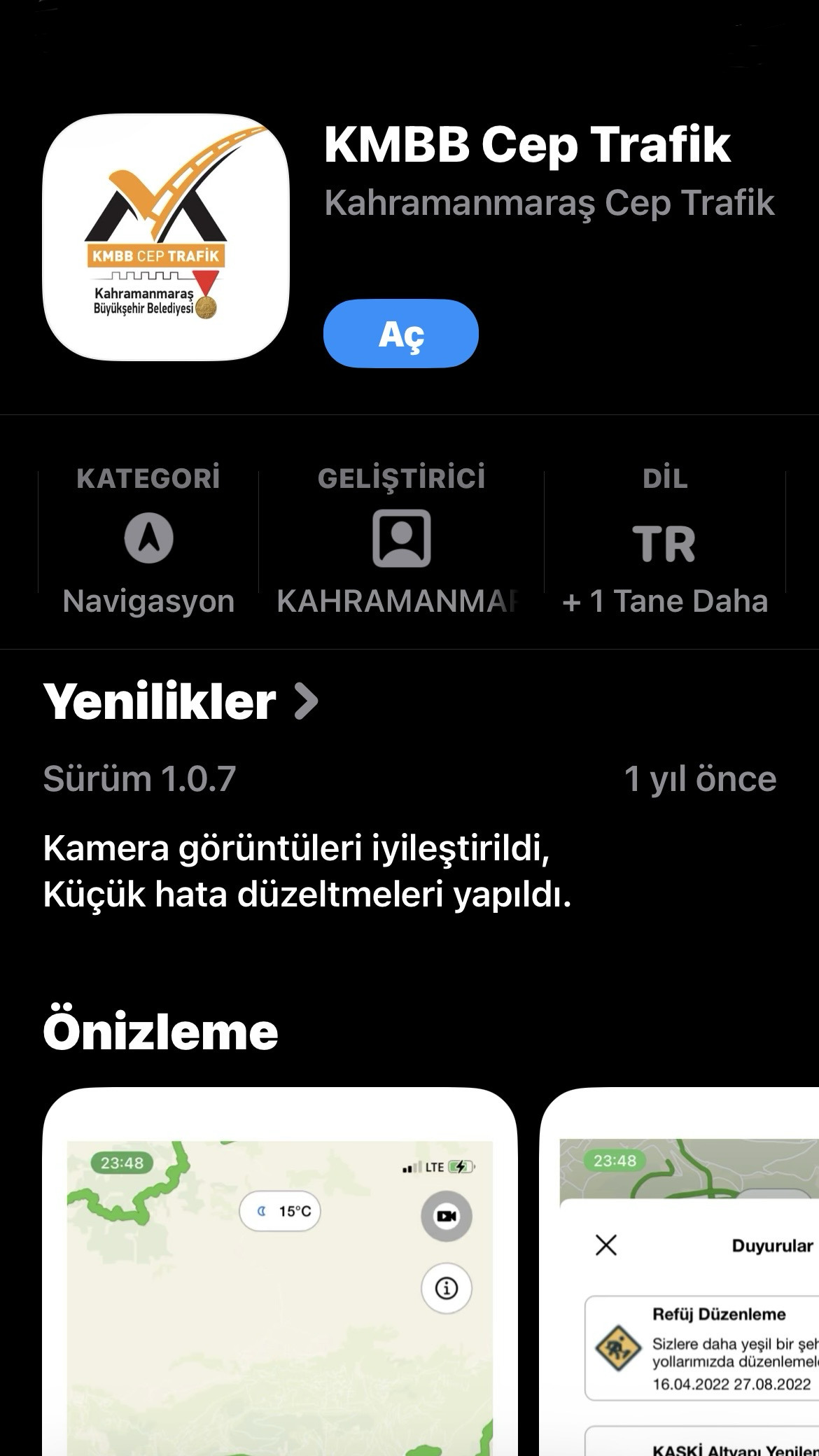This screenshot has height=1456, width=819.
Task: Tap the Sürüm 1.0.7 version text
Action: pyautogui.click(x=141, y=778)
